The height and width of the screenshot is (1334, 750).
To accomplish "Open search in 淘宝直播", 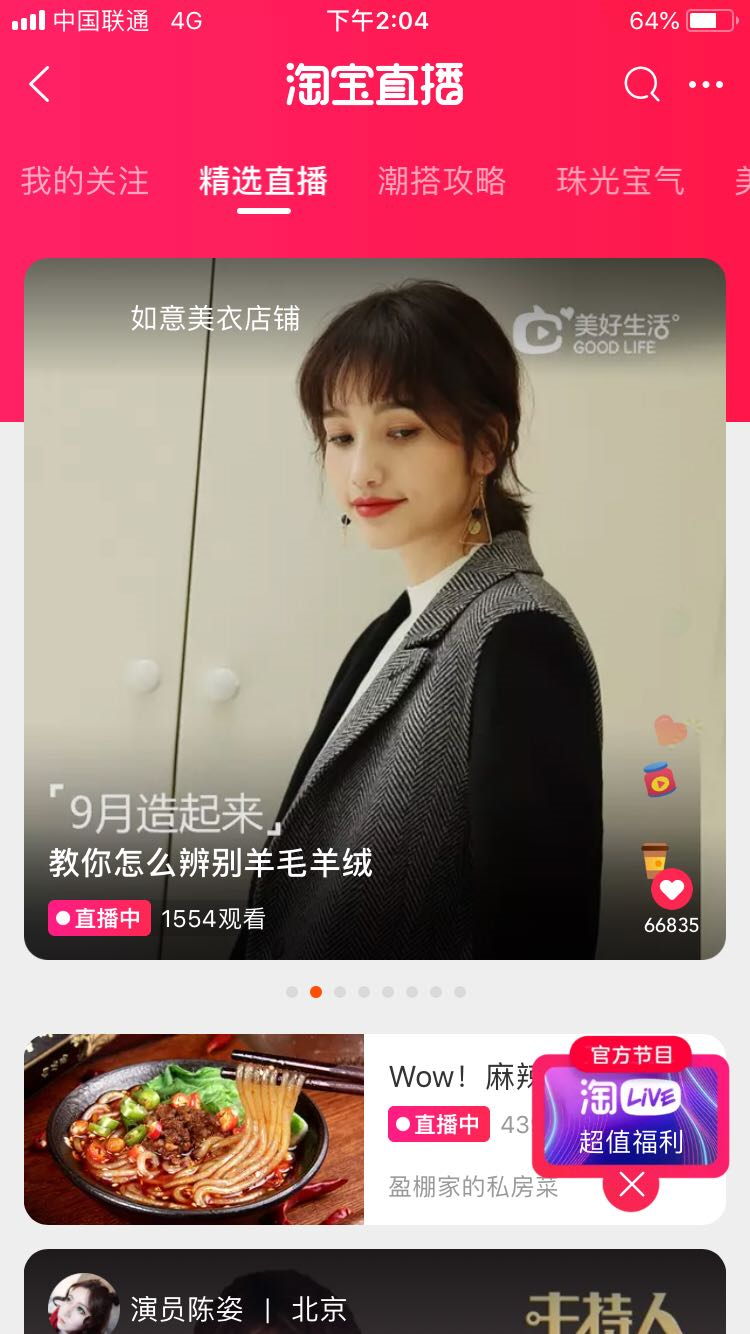I will [x=641, y=85].
